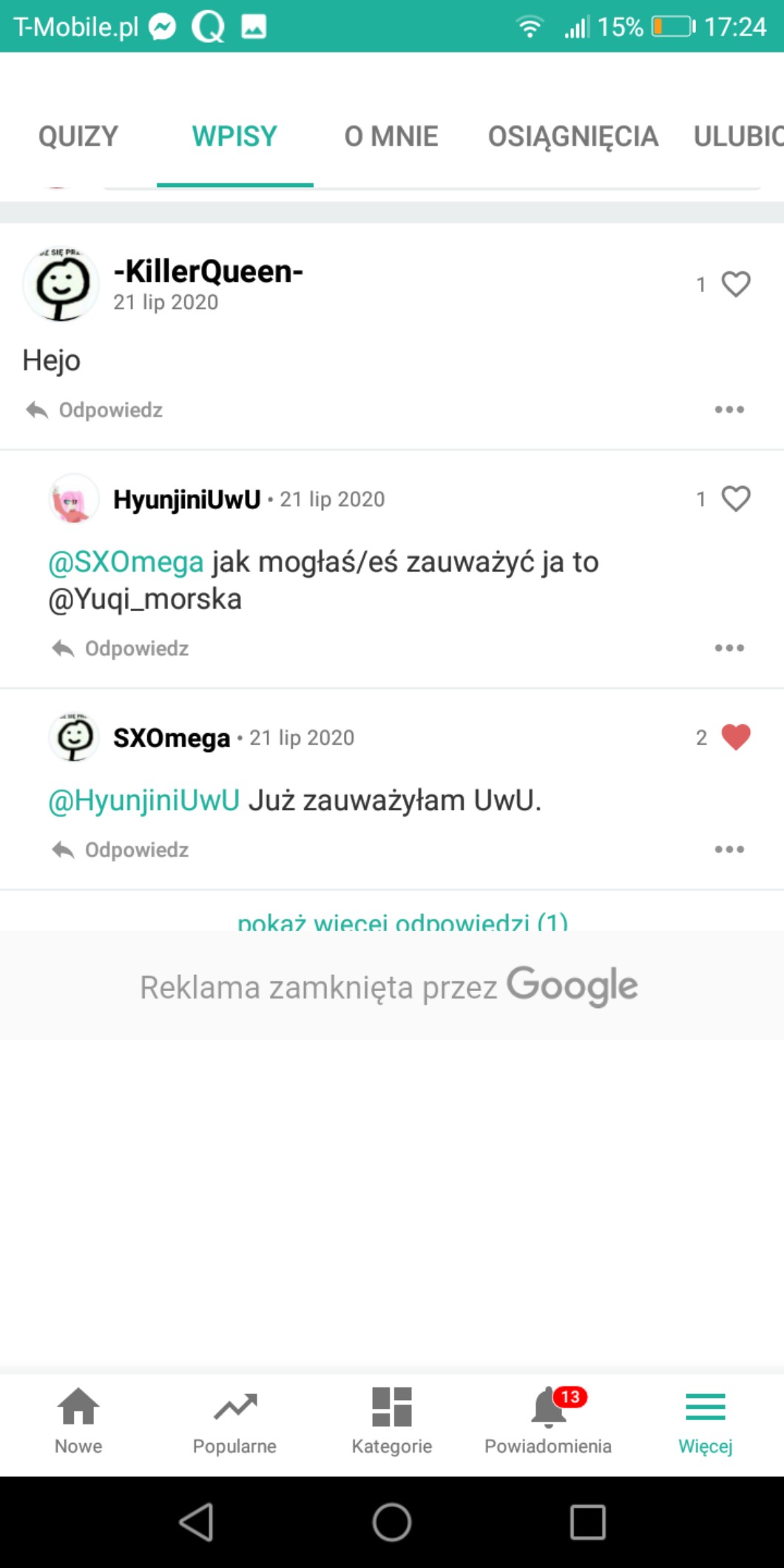Screen dimensions: 784x1568
Task: Unlike SXOmega's reply
Action: pyautogui.click(x=735, y=737)
